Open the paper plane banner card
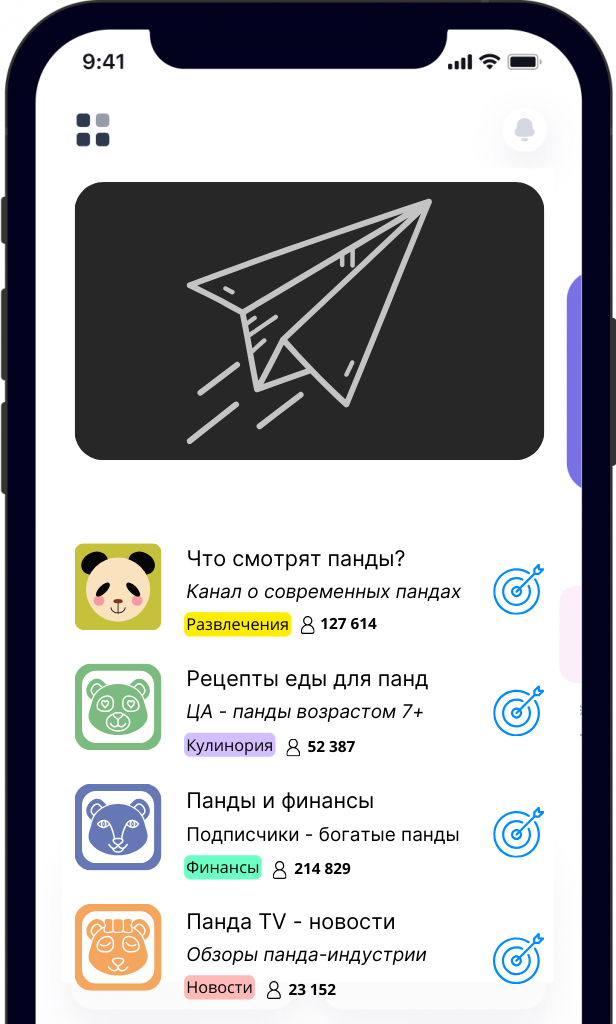Screen dimensions: 616x1024 [309, 321]
